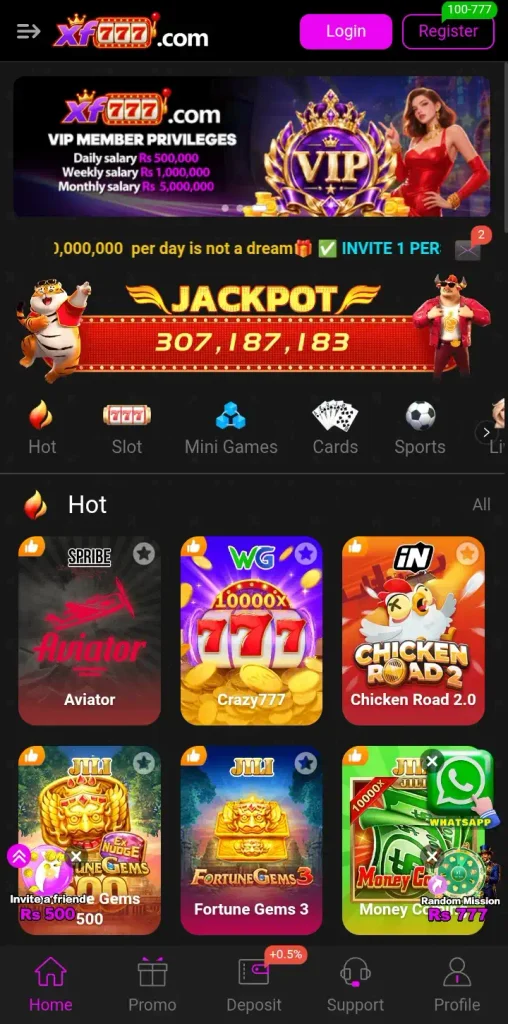Image resolution: width=508 pixels, height=1024 pixels.
Task: Open the Deposit tab
Action: [x=254, y=985]
